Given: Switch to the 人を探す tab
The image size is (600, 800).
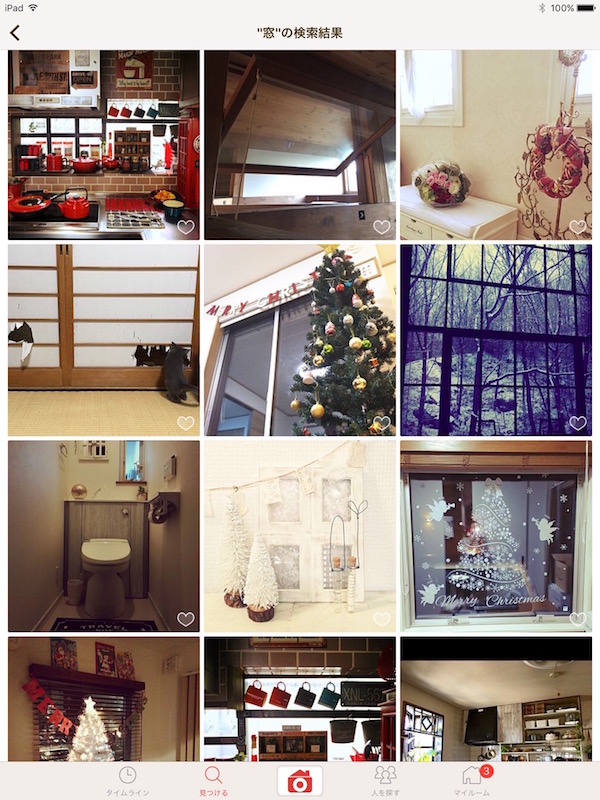Looking at the screenshot, I should (x=385, y=781).
